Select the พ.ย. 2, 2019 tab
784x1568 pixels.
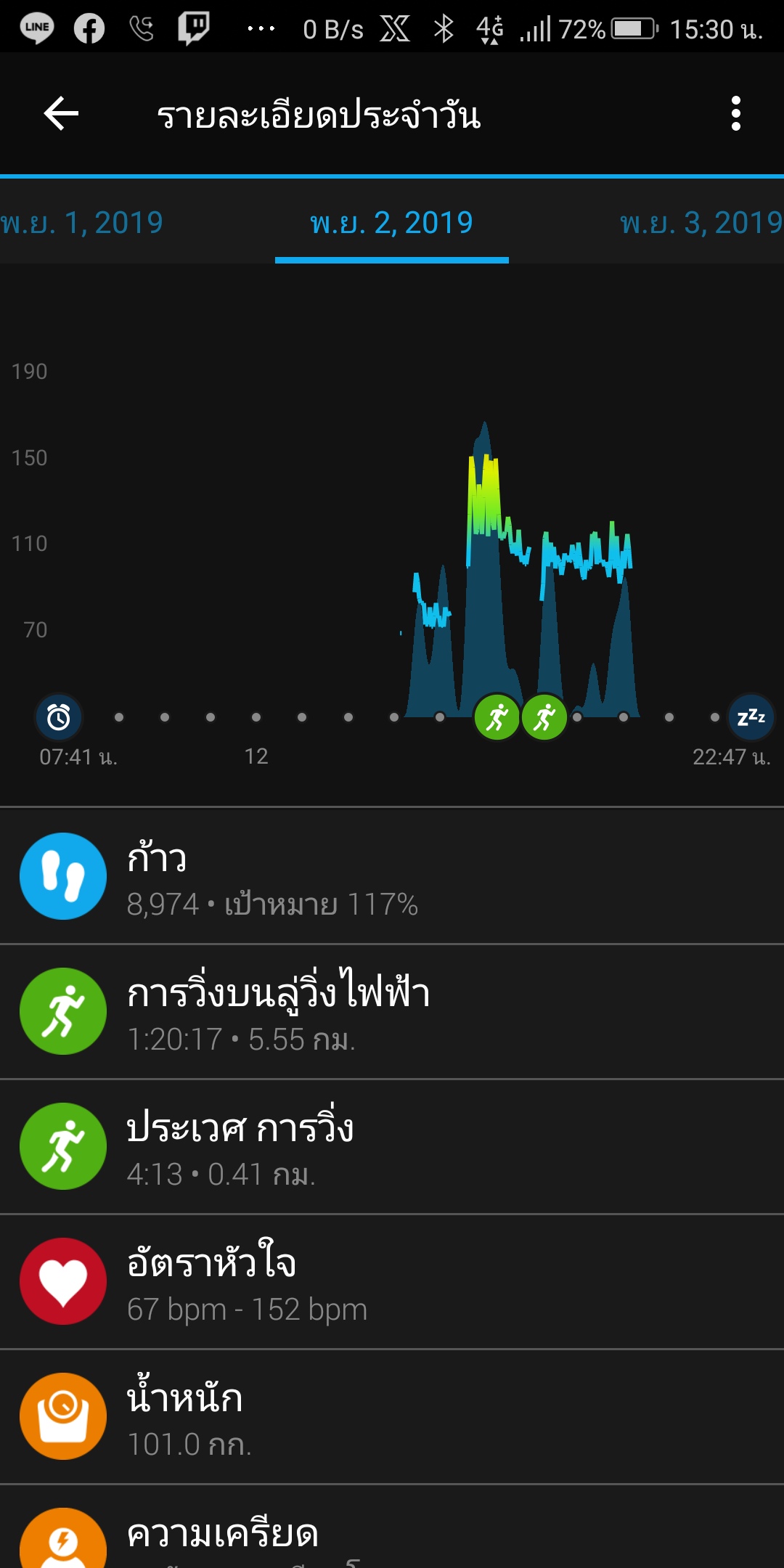[x=391, y=223]
